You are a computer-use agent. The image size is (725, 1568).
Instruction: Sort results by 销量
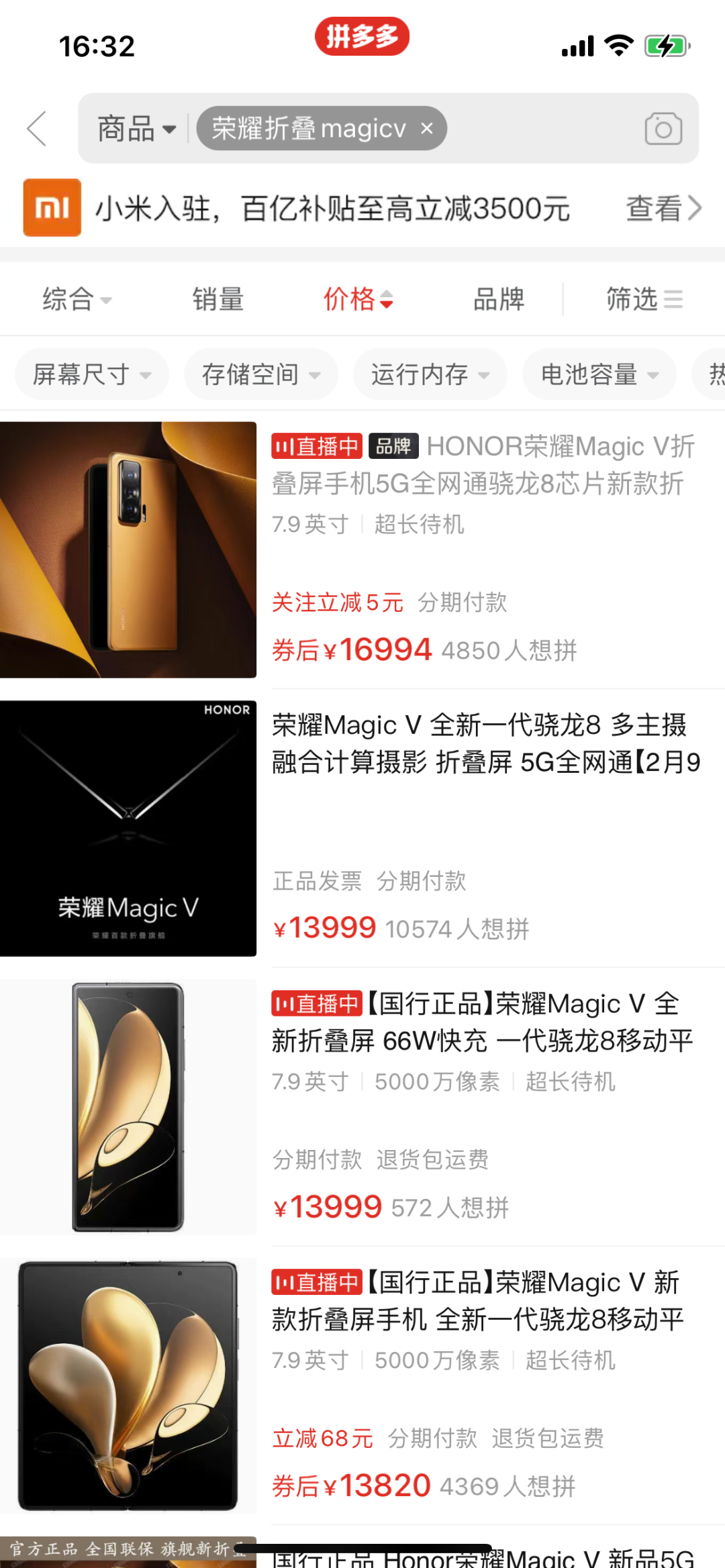218,299
